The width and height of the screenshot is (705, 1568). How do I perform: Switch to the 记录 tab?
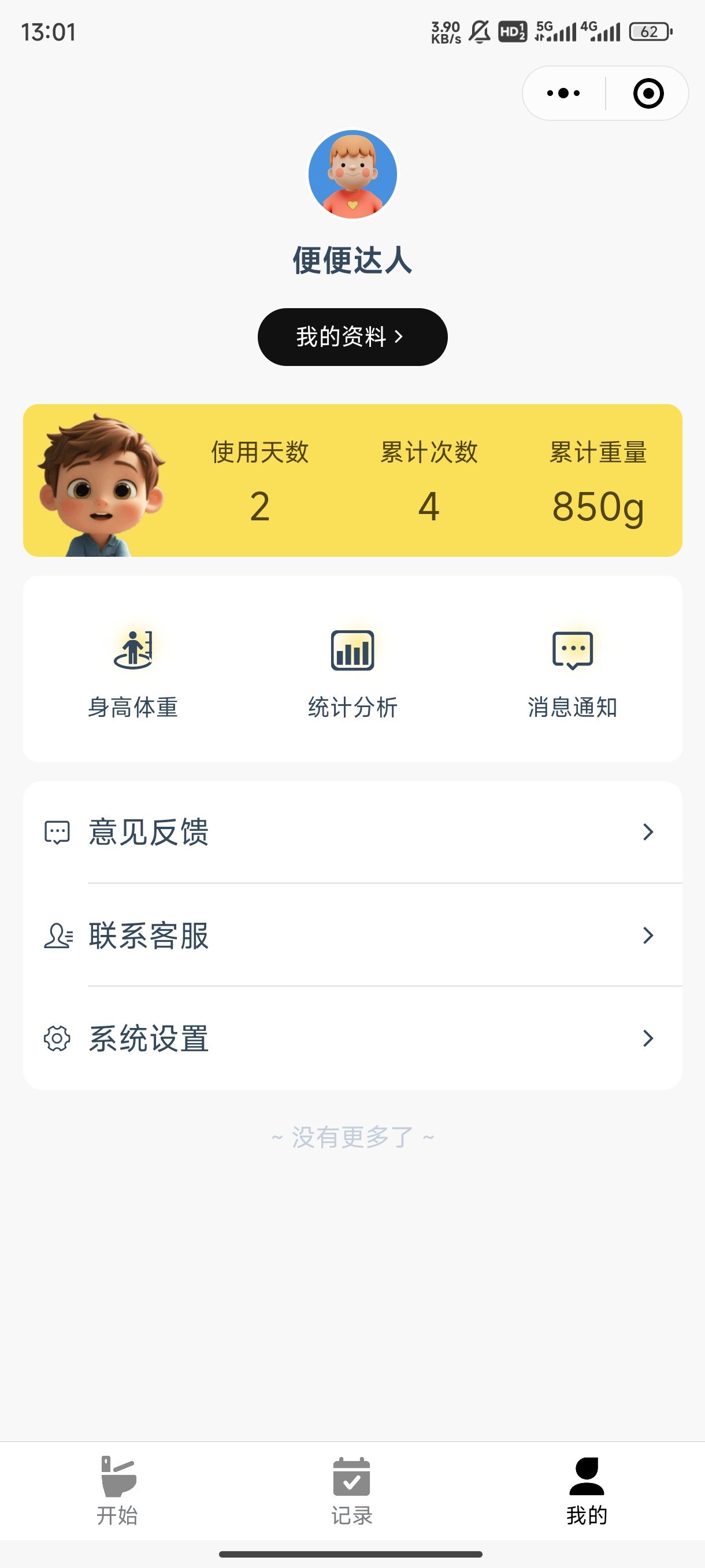[351, 1490]
